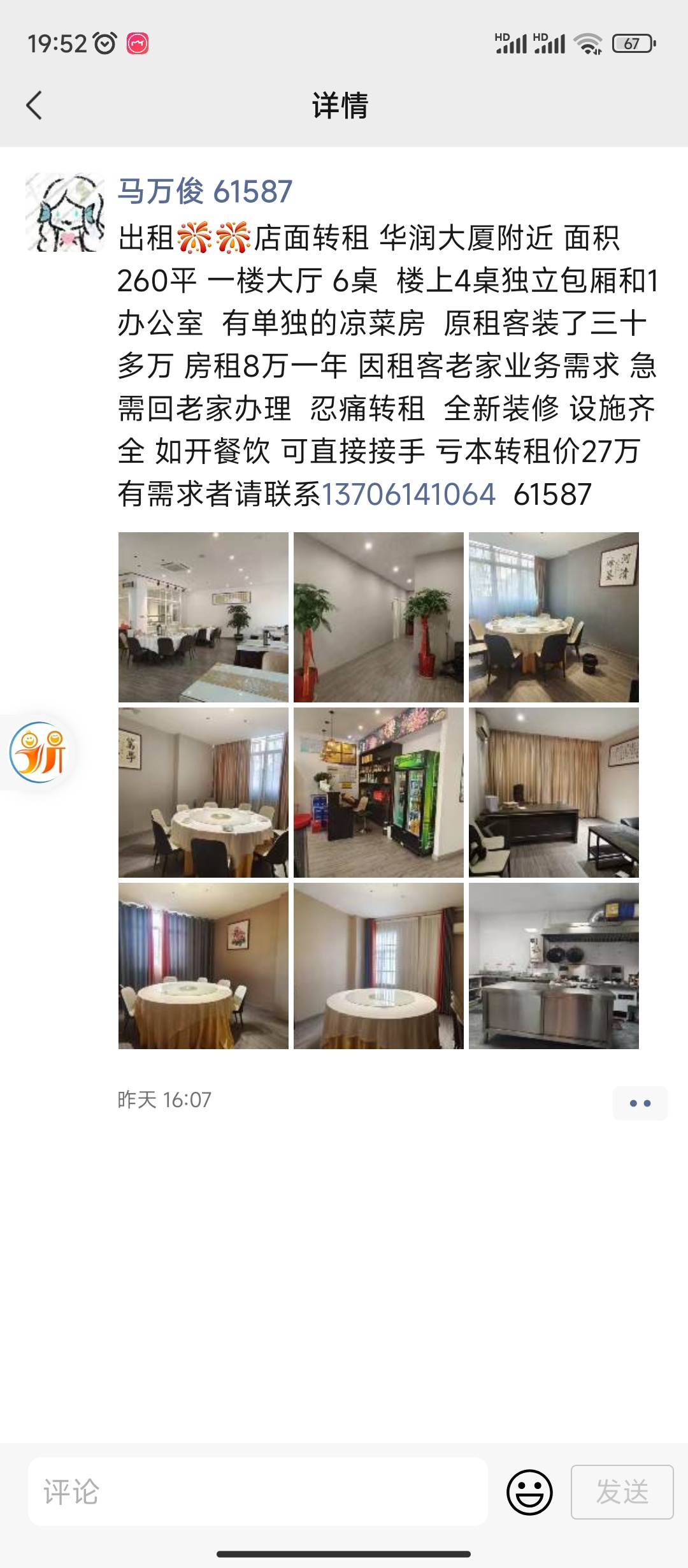Open 马万俊 61587's profile avatar
Viewport: 688px width, 1568px height.
(x=65, y=212)
